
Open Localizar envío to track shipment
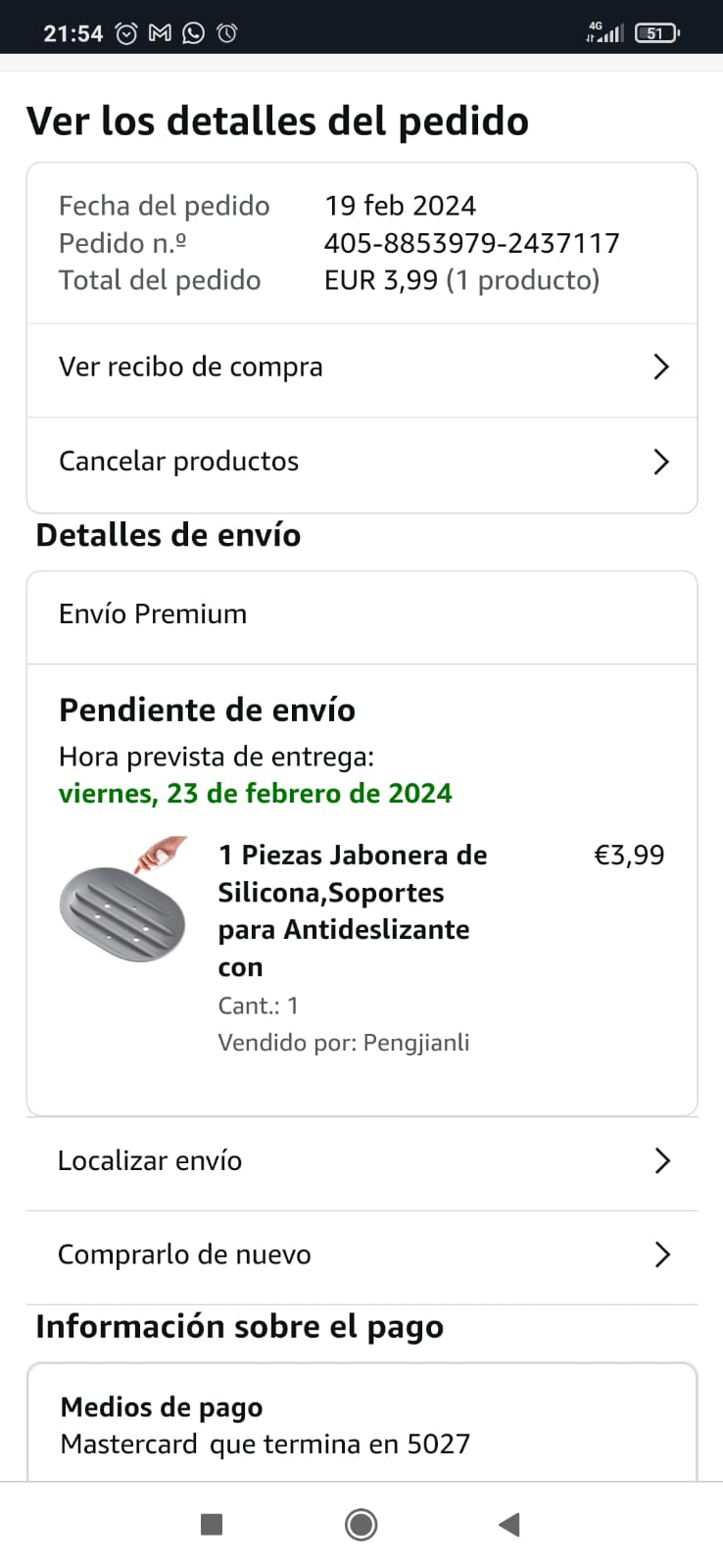point(361,1161)
